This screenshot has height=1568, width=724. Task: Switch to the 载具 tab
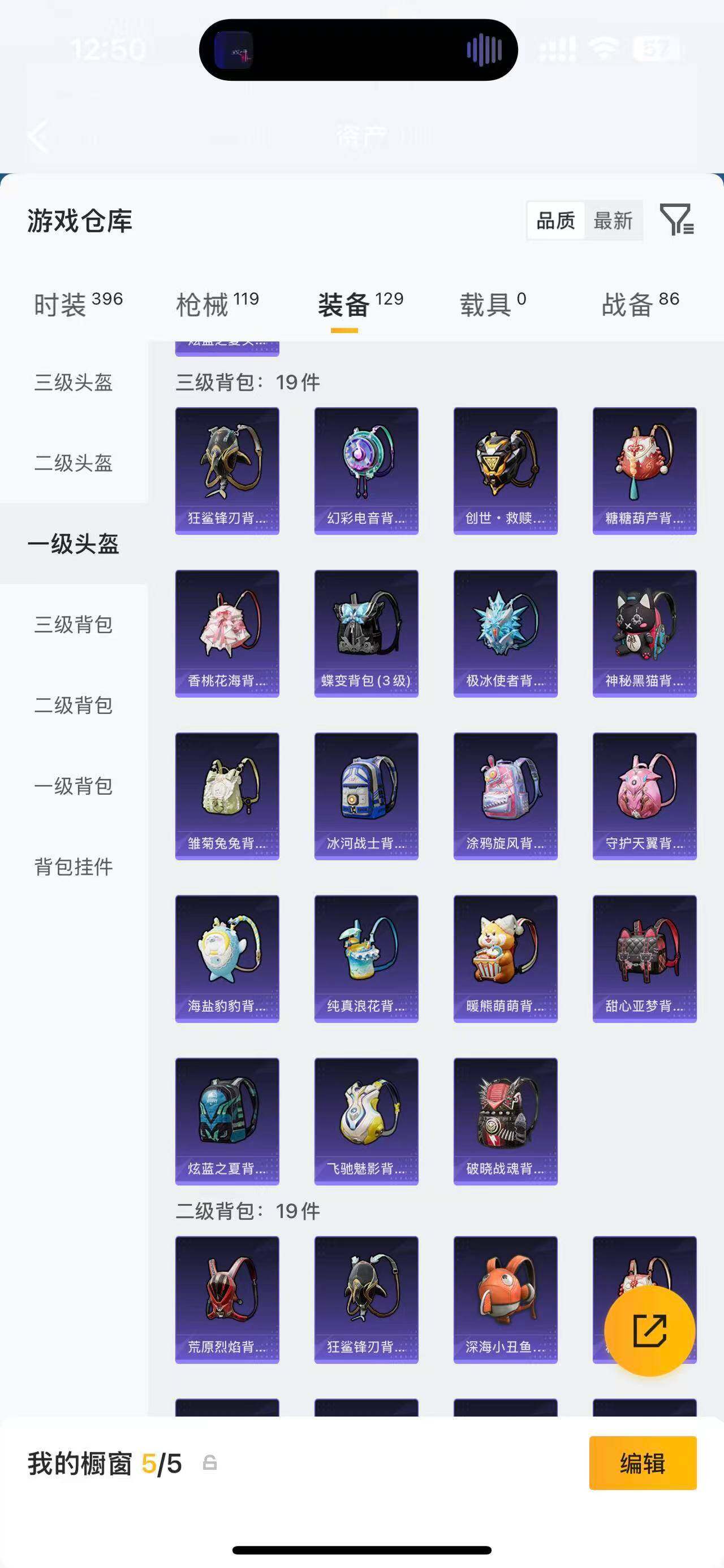click(493, 304)
